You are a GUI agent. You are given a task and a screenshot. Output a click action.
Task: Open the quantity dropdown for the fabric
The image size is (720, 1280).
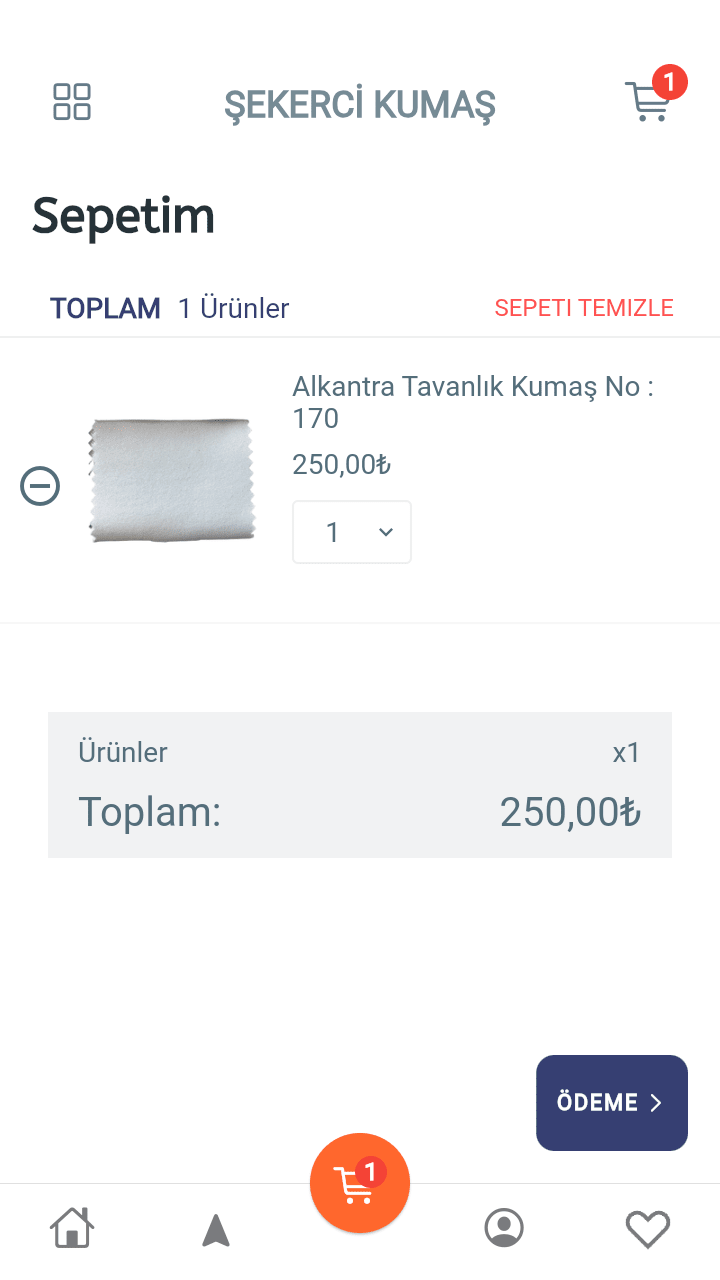352,532
